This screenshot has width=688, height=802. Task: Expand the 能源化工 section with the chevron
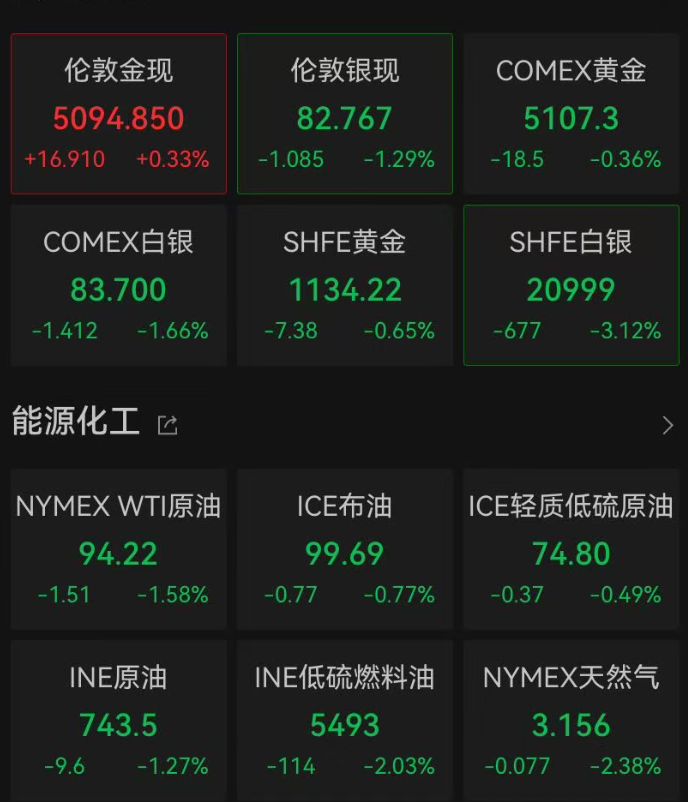point(667,425)
